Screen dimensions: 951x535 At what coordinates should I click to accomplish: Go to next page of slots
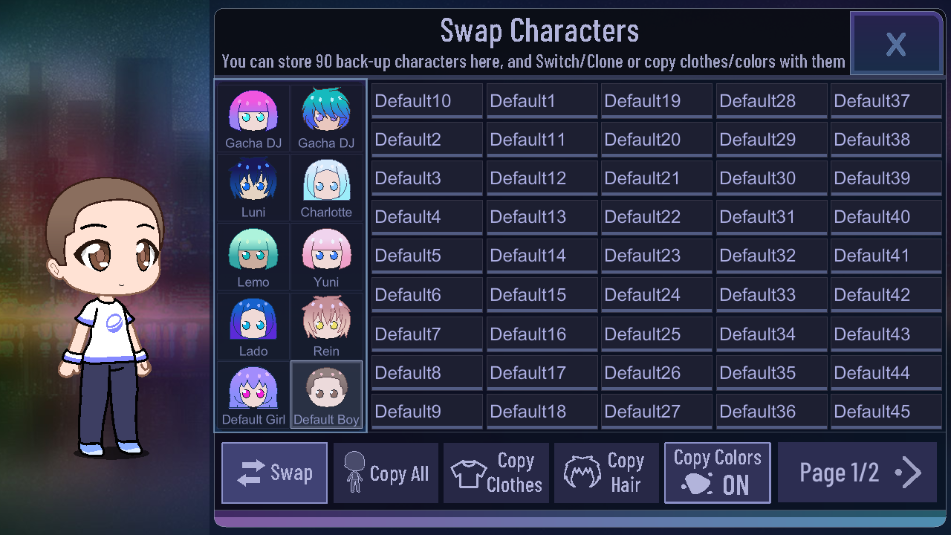[x=857, y=473]
